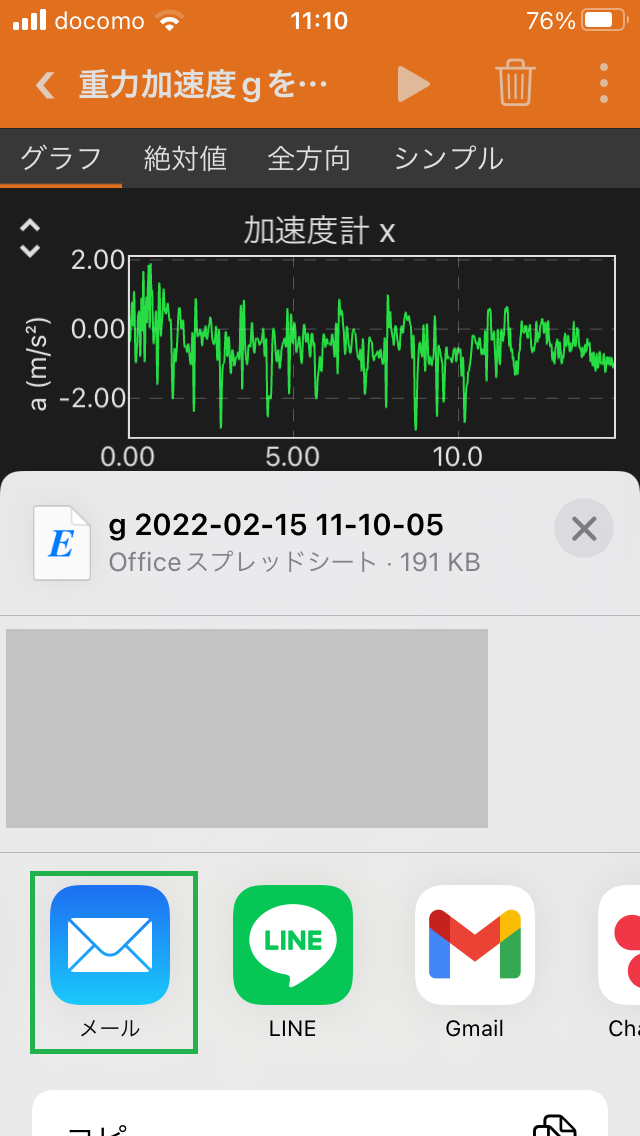Viewport: 640px width, 1136px height.
Task: Switch to the 全方向 tab
Action: [x=309, y=158]
